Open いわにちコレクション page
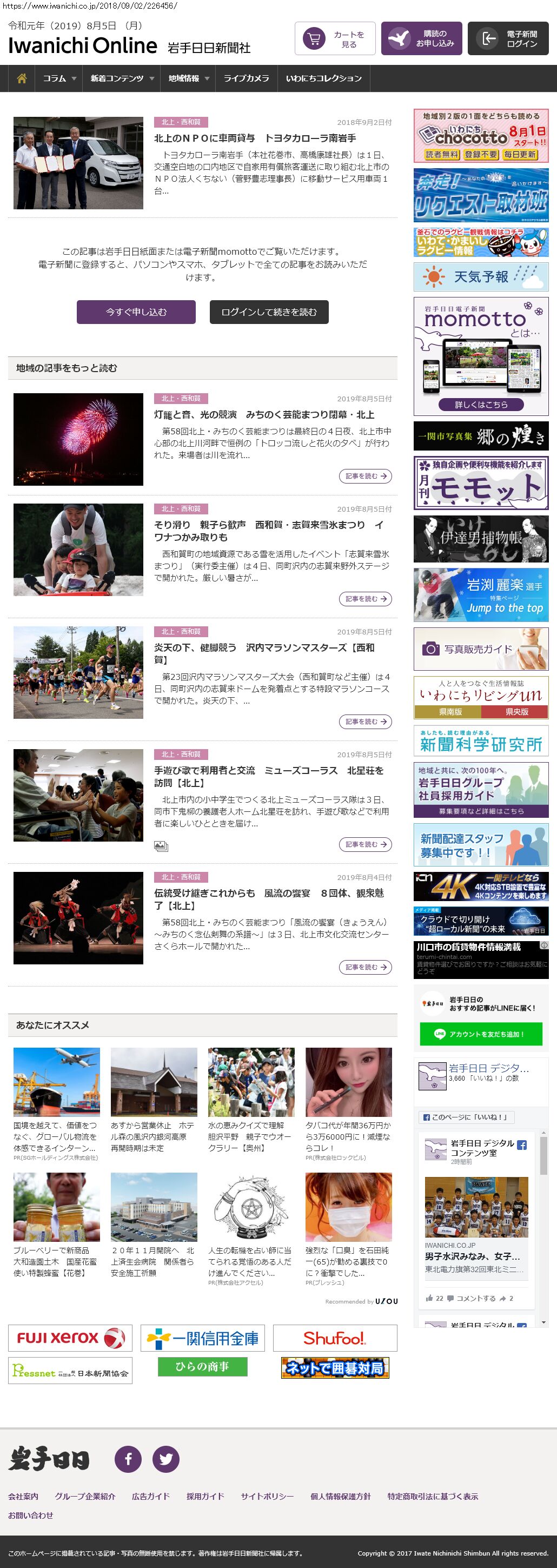557x1568 pixels. pos(323,78)
